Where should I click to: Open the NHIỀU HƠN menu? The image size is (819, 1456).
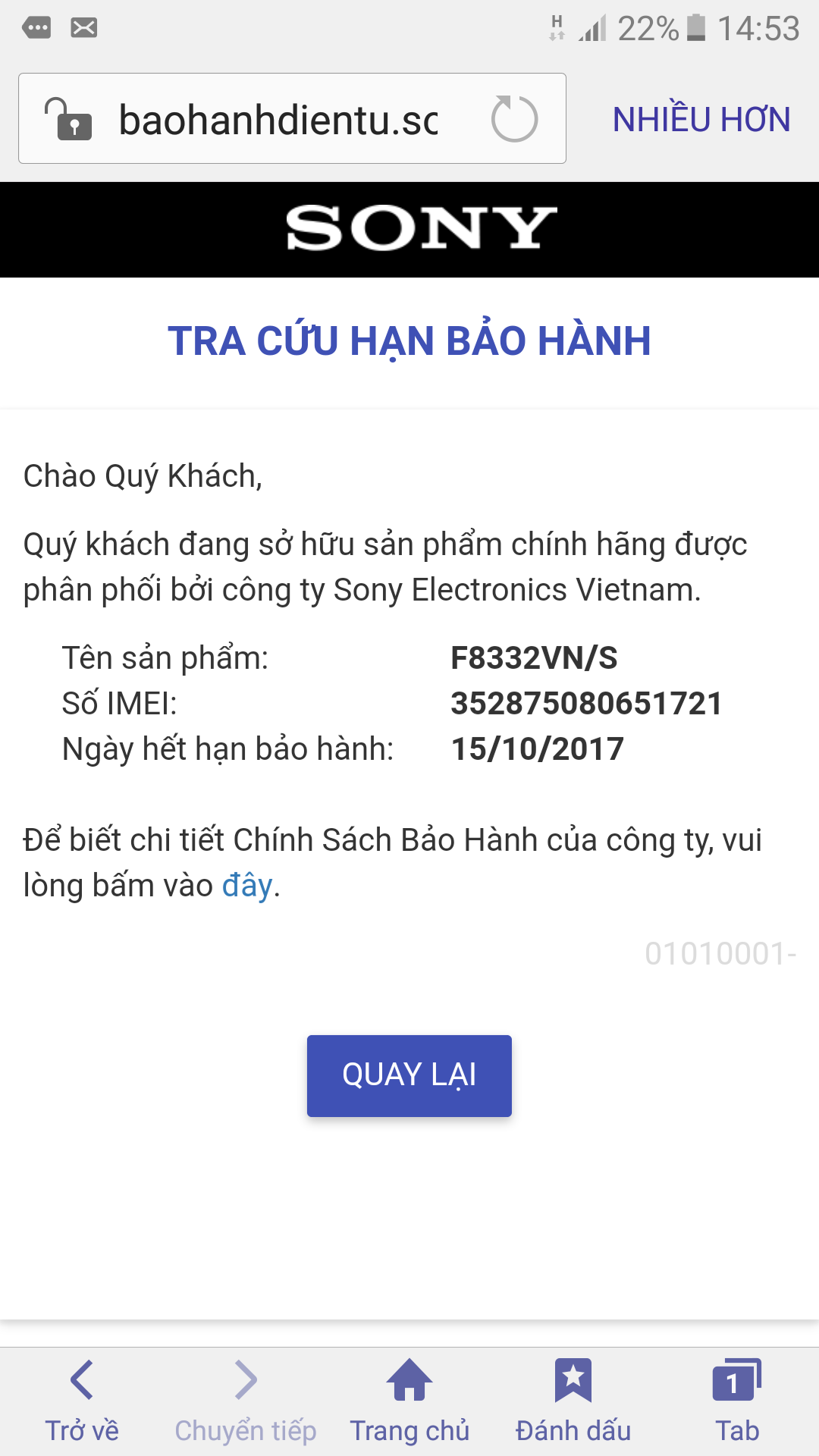701,119
